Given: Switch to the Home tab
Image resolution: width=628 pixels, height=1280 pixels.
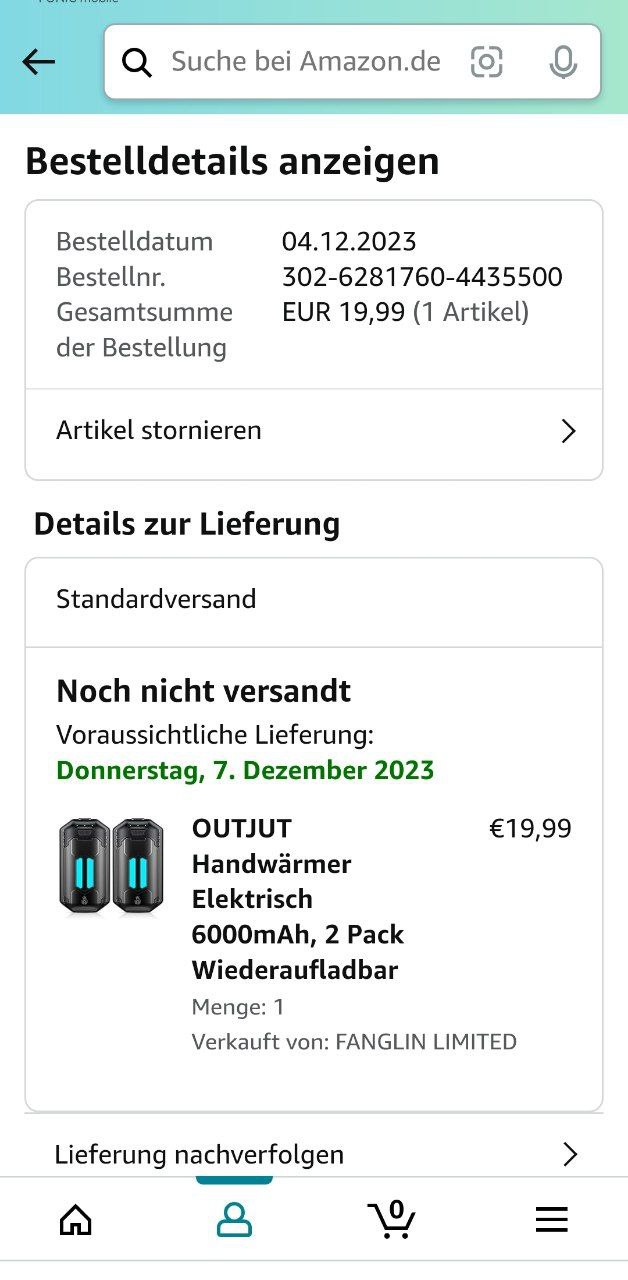Looking at the screenshot, I should coord(76,1219).
